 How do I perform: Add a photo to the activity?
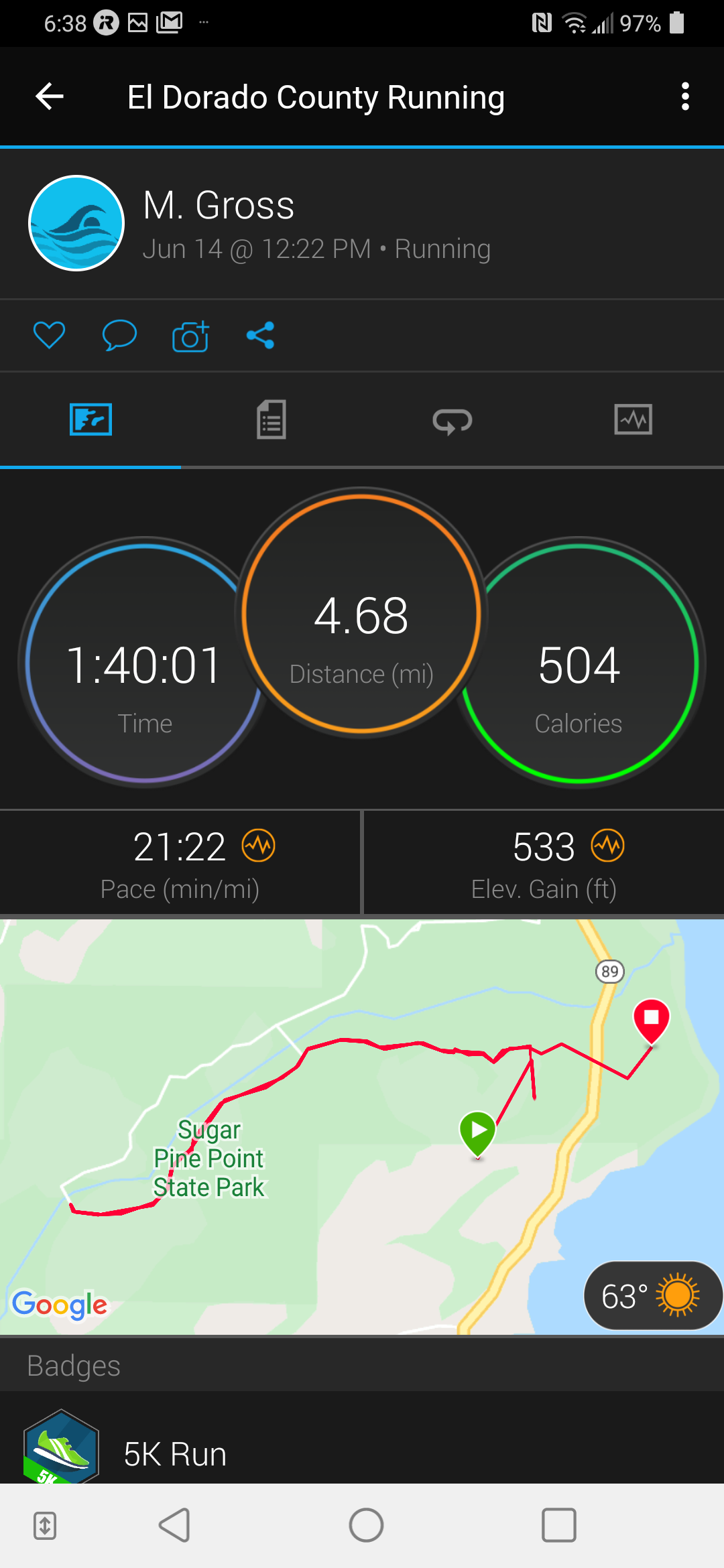pyautogui.click(x=190, y=335)
